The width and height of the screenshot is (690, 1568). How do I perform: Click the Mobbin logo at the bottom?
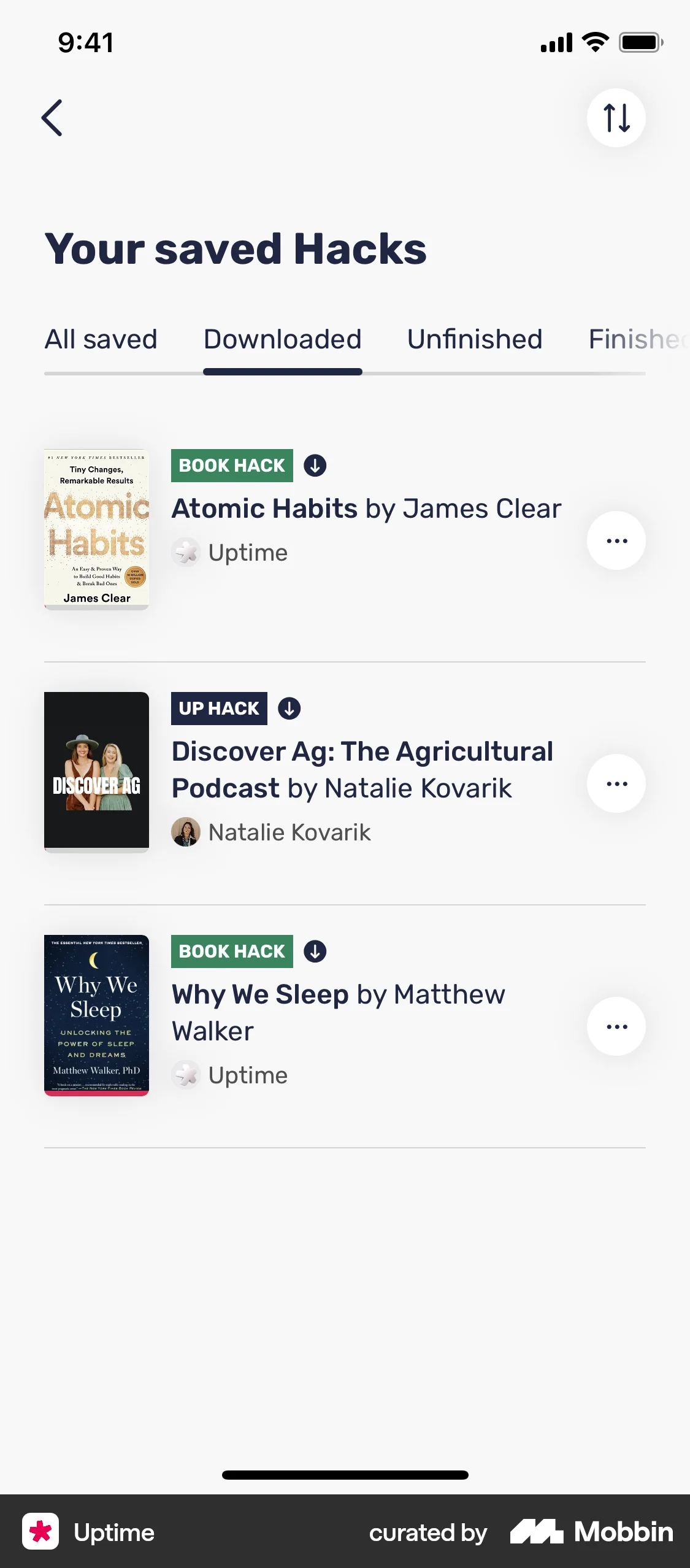(x=591, y=1532)
